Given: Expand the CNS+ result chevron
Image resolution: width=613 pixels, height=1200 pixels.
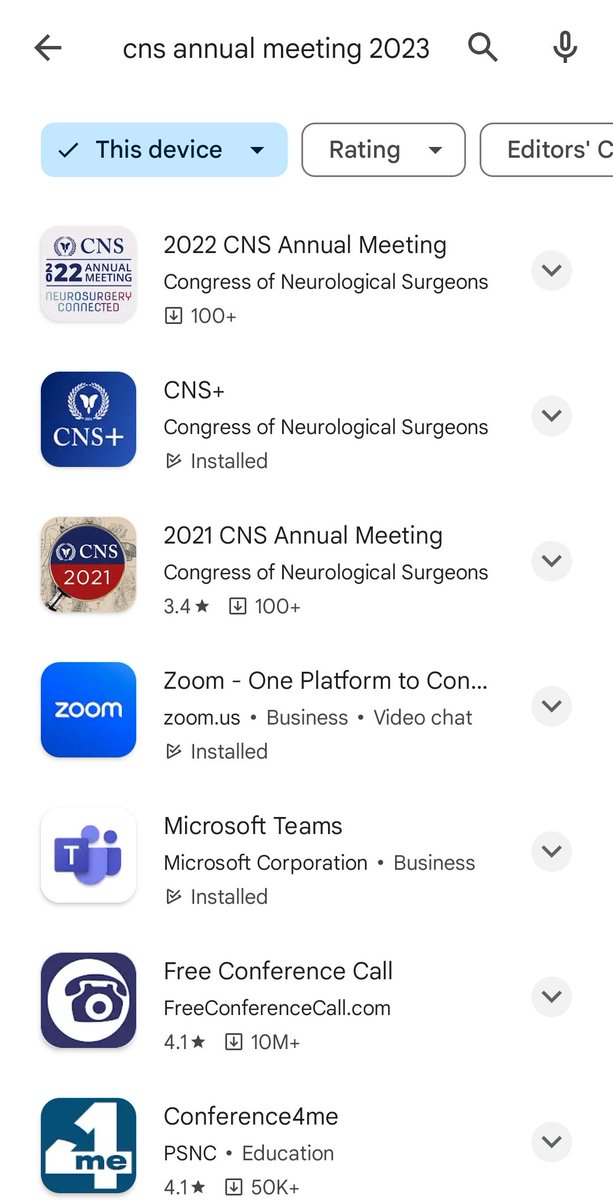Looking at the screenshot, I should 551,416.
